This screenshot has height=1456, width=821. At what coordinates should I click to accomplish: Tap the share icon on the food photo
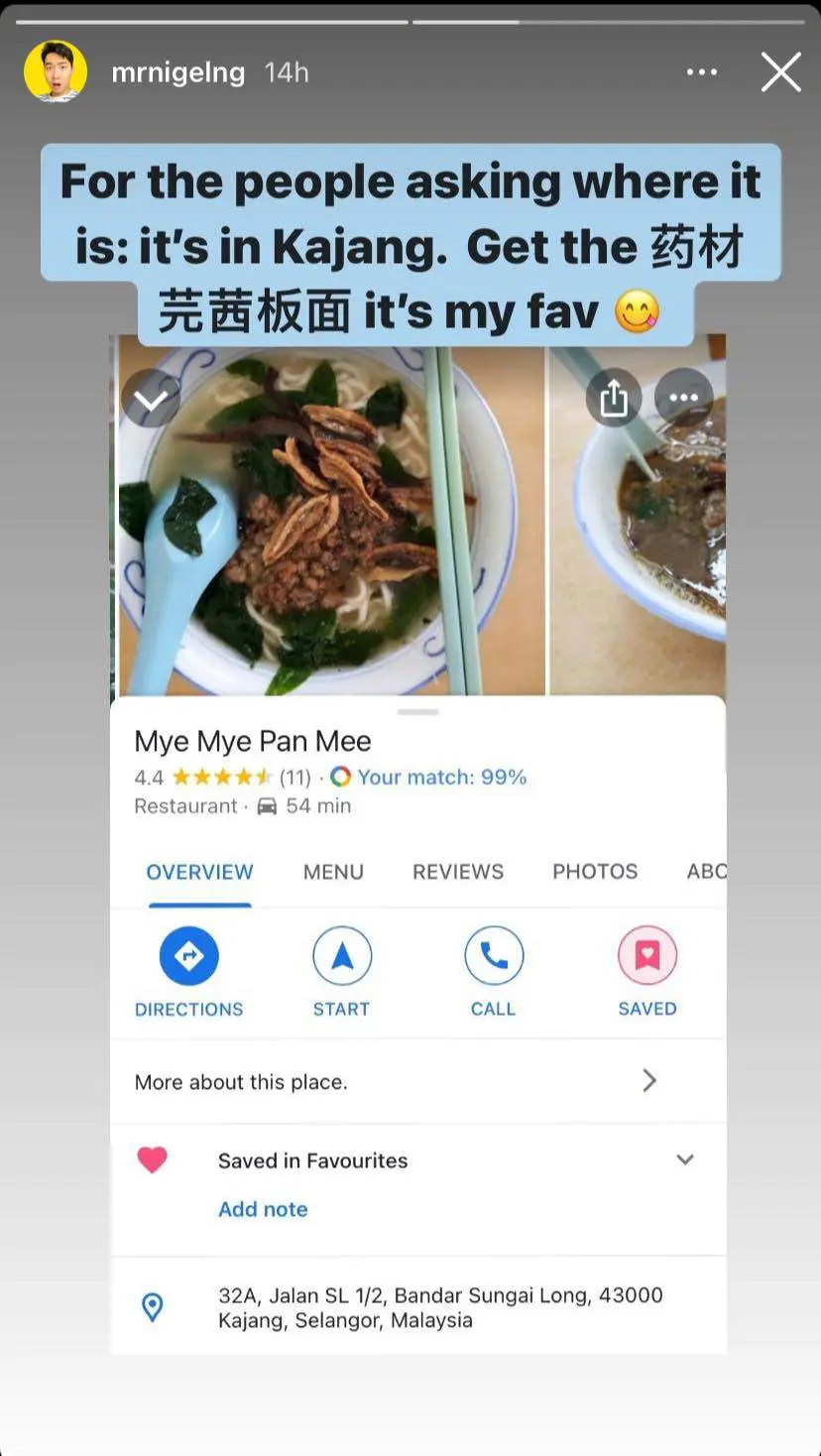(x=614, y=398)
